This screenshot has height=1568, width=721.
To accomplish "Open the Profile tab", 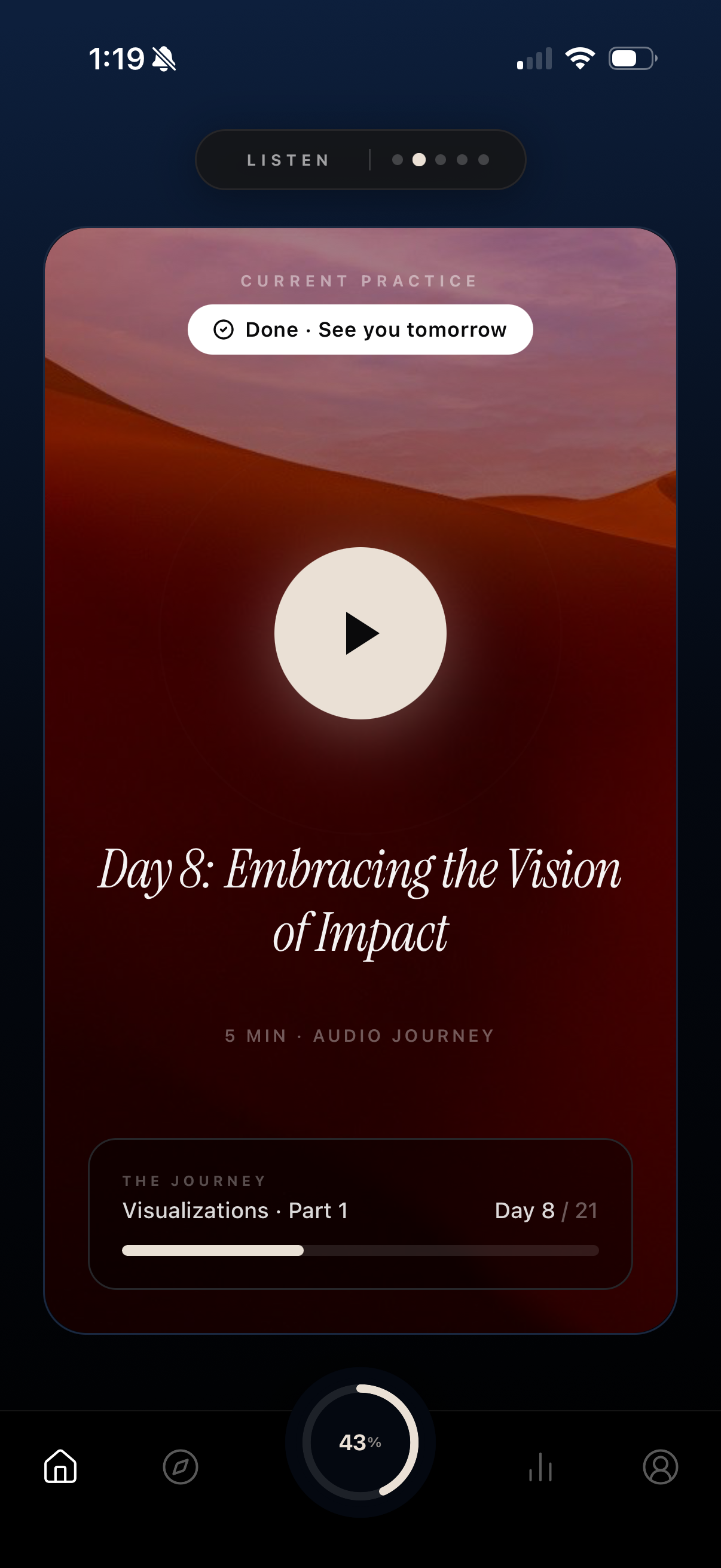I will pos(660,1466).
